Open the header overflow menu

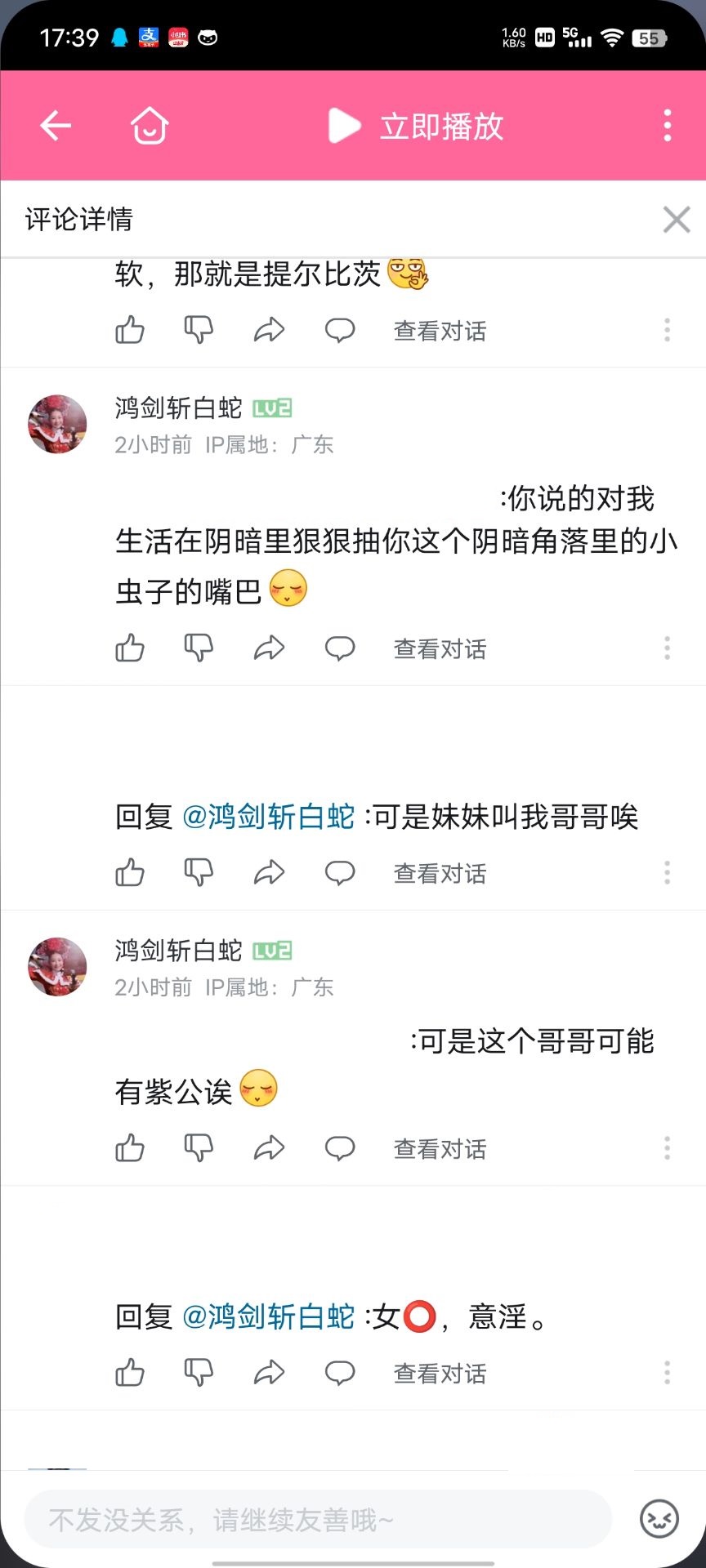click(667, 126)
